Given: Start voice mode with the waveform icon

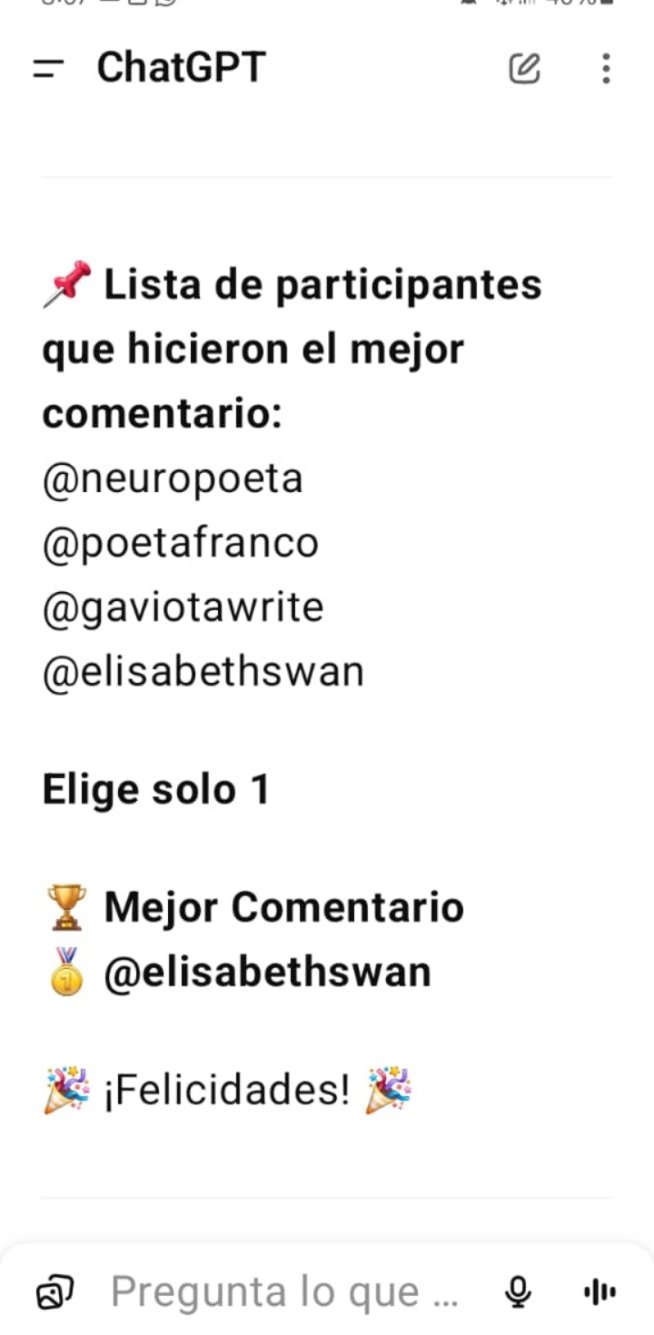Looking at the screenshot, I should tap(599, 1292).
